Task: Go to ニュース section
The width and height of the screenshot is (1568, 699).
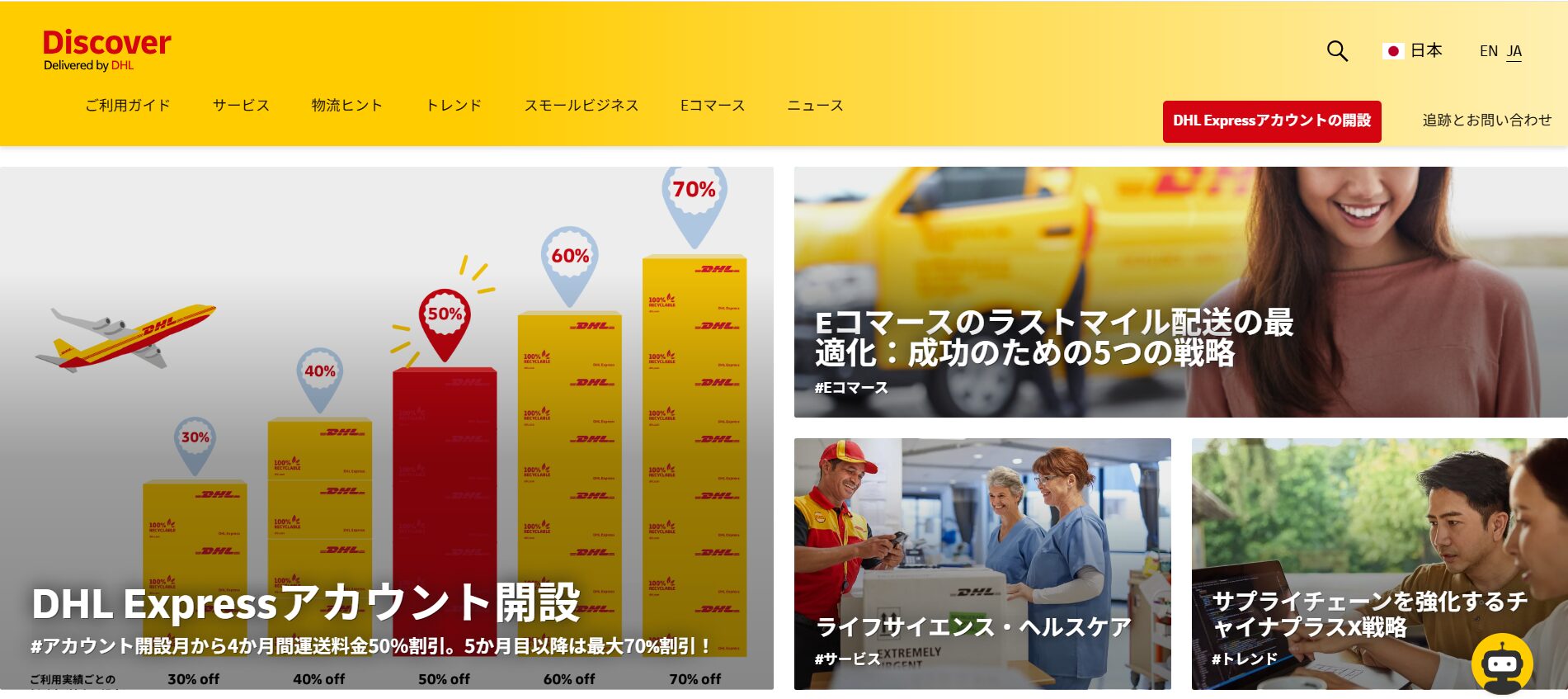Action: (x=815, y=106)
